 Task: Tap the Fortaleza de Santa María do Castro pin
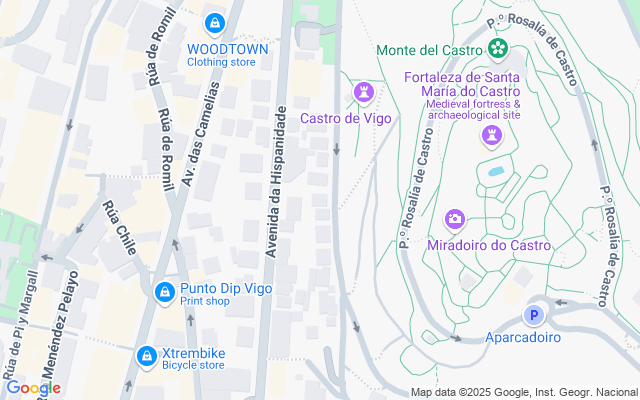[492, 135]
